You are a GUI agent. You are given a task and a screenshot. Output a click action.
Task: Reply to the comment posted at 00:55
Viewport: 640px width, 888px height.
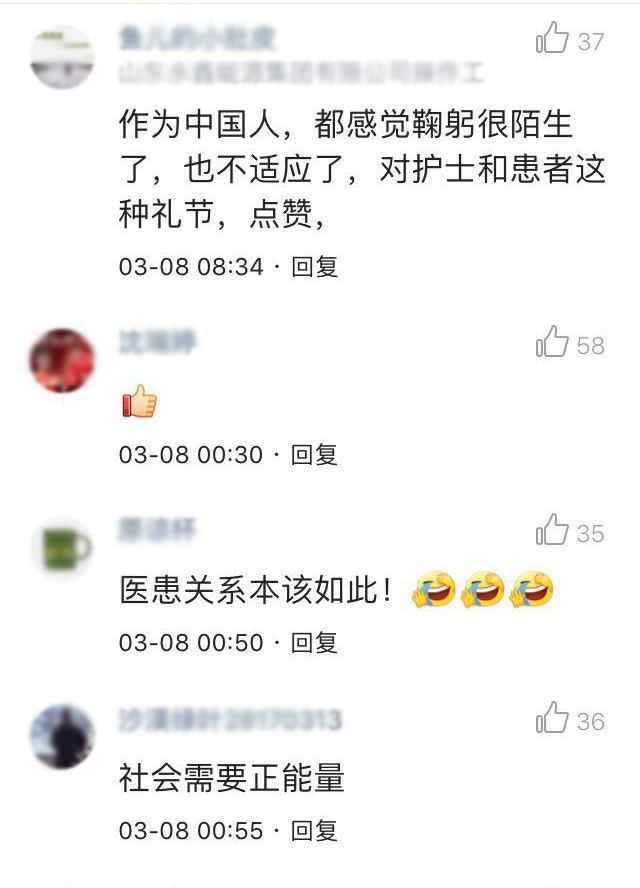pyautogui.click(x=314, y=830)
